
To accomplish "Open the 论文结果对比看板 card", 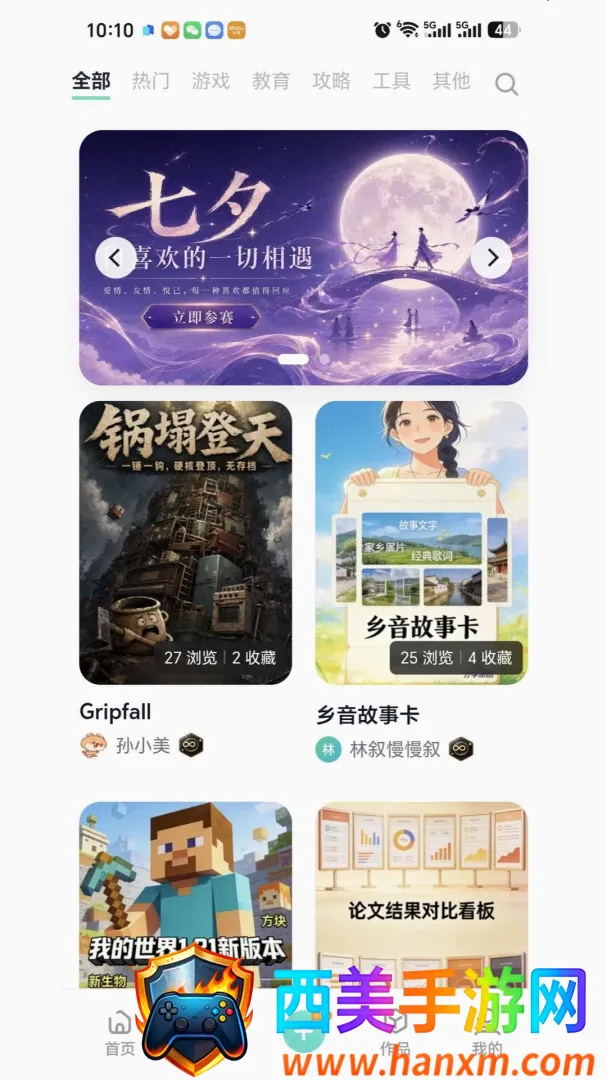I will coord(422,895).
